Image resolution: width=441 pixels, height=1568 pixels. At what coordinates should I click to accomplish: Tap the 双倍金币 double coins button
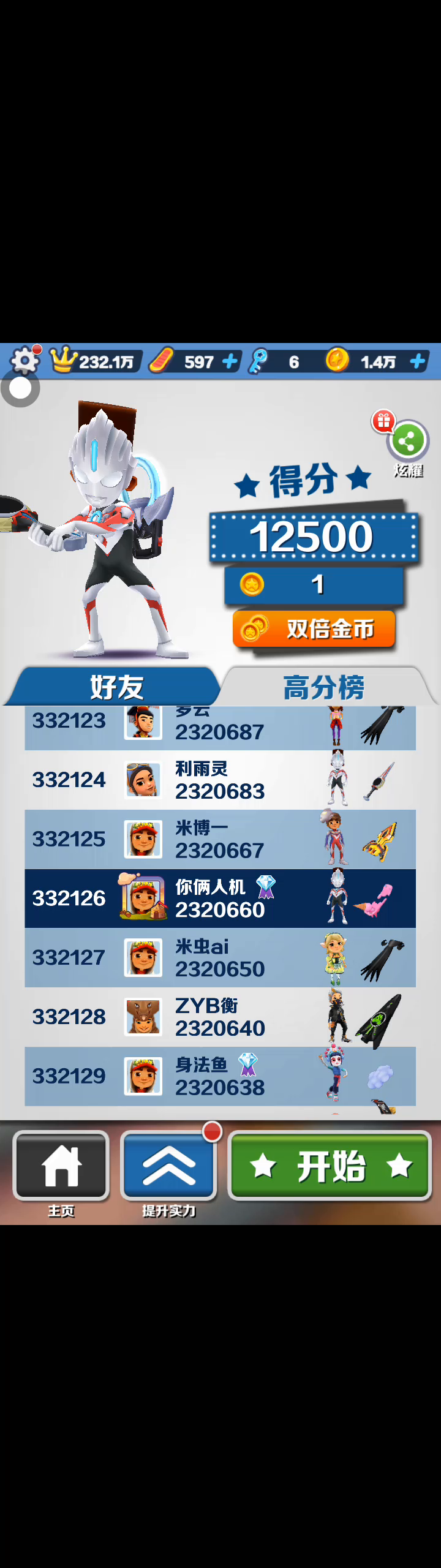(314, 629)
